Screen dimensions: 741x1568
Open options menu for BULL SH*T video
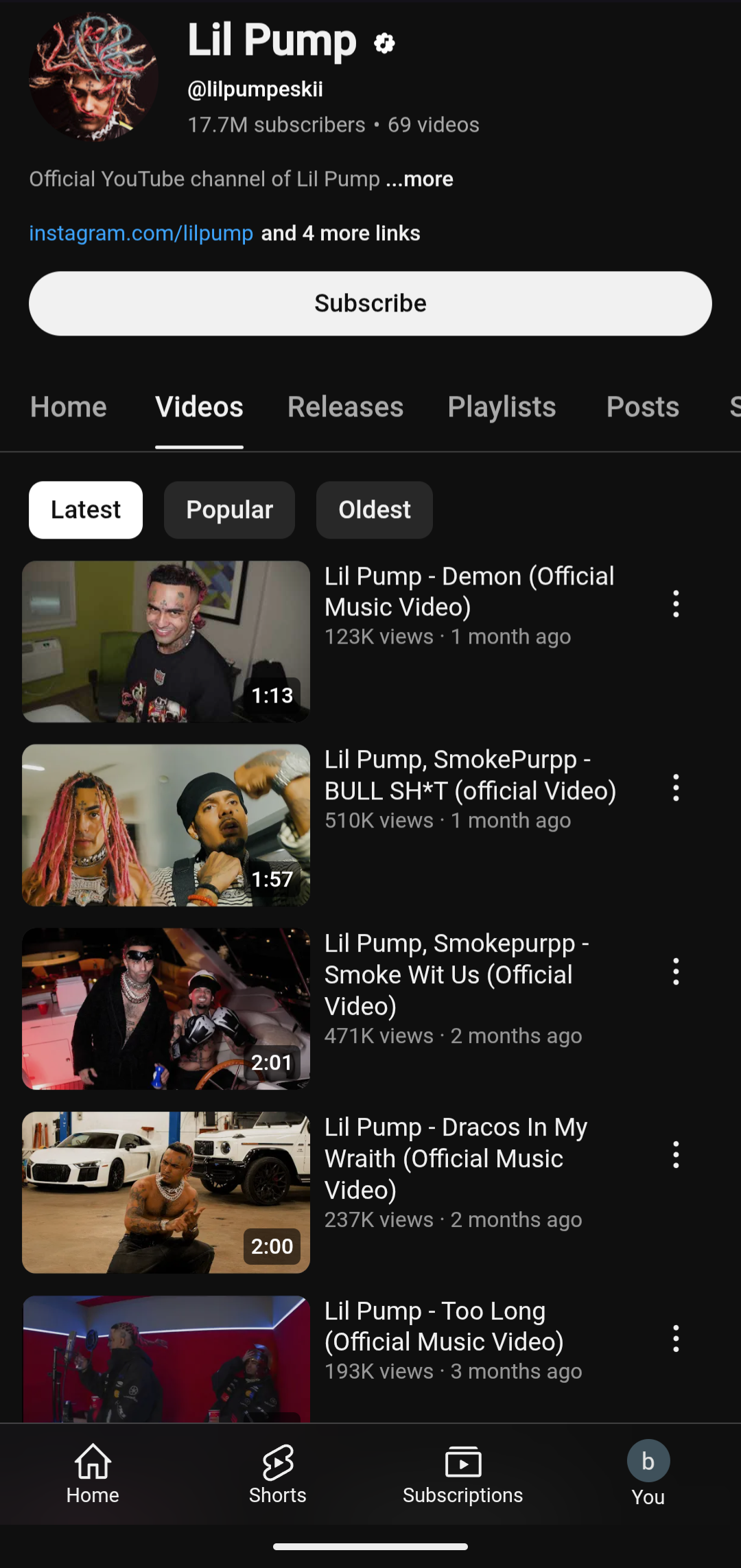[676, 788]
